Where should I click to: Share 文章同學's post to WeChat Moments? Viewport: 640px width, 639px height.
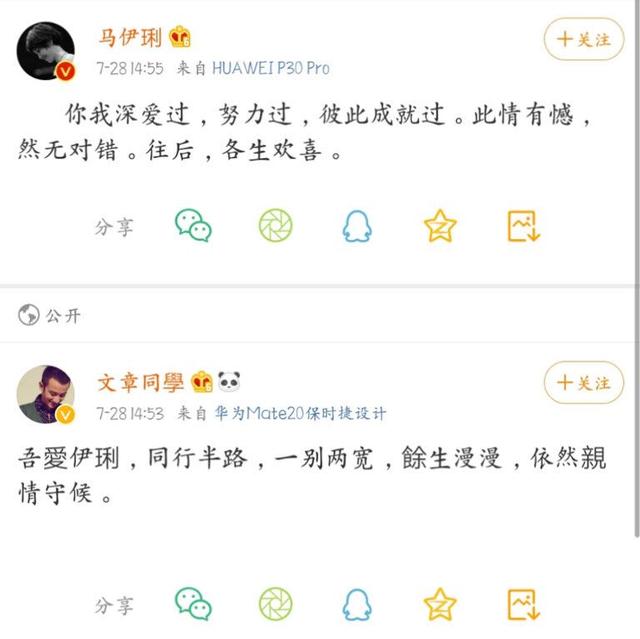pos(276,604)
